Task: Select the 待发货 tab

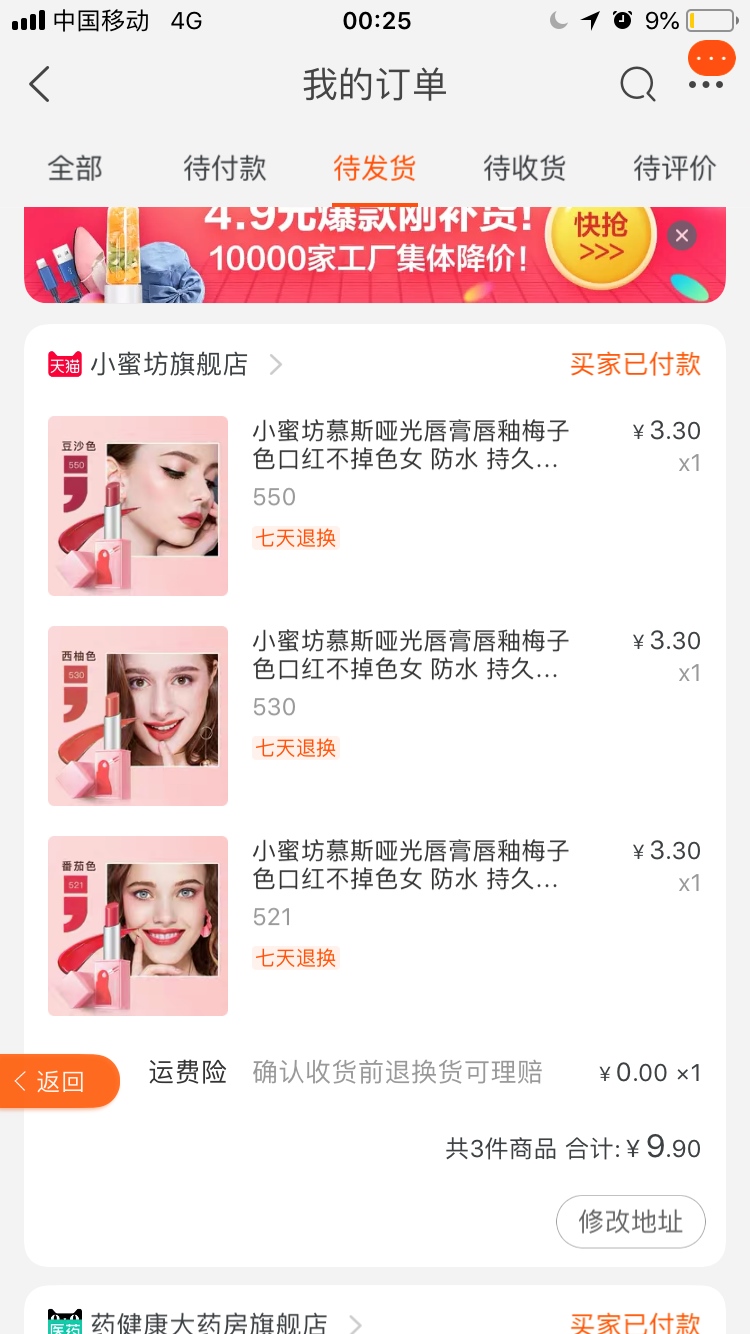Action: tap(375, 168)
